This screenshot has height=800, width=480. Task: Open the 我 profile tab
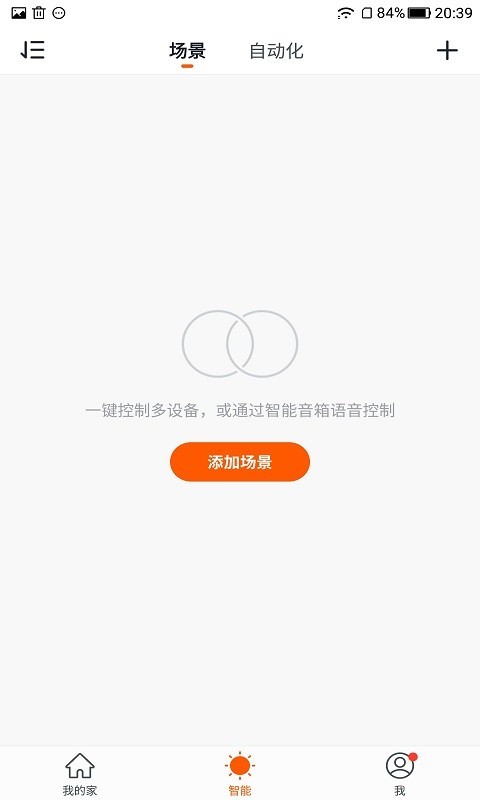[x=400, y=774]
